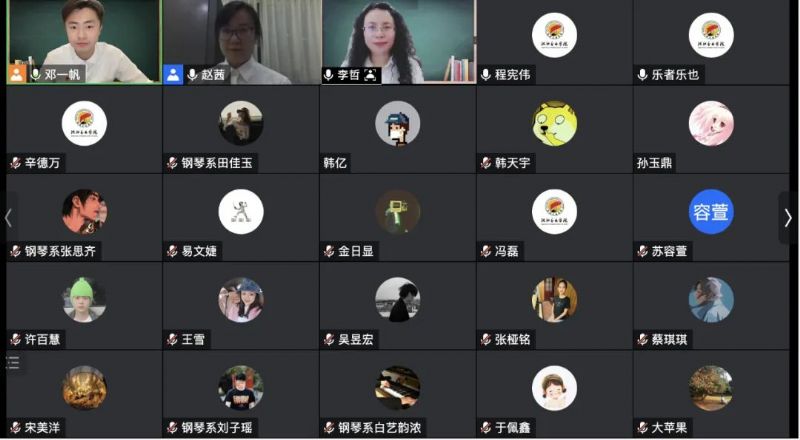Select the 于佩鑫 tile
The height and width of the screenshot is (440, 800).
coord(554,392)
